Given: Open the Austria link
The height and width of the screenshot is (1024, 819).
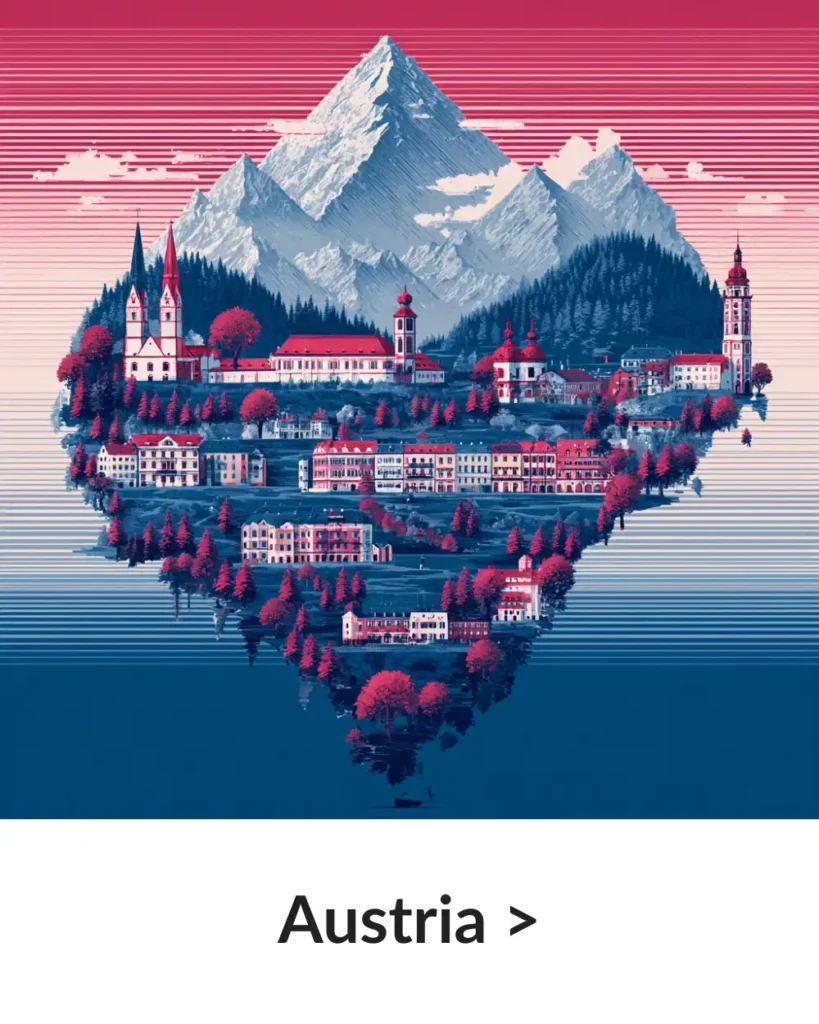Looking at the screenshot, I should point(407,919).
